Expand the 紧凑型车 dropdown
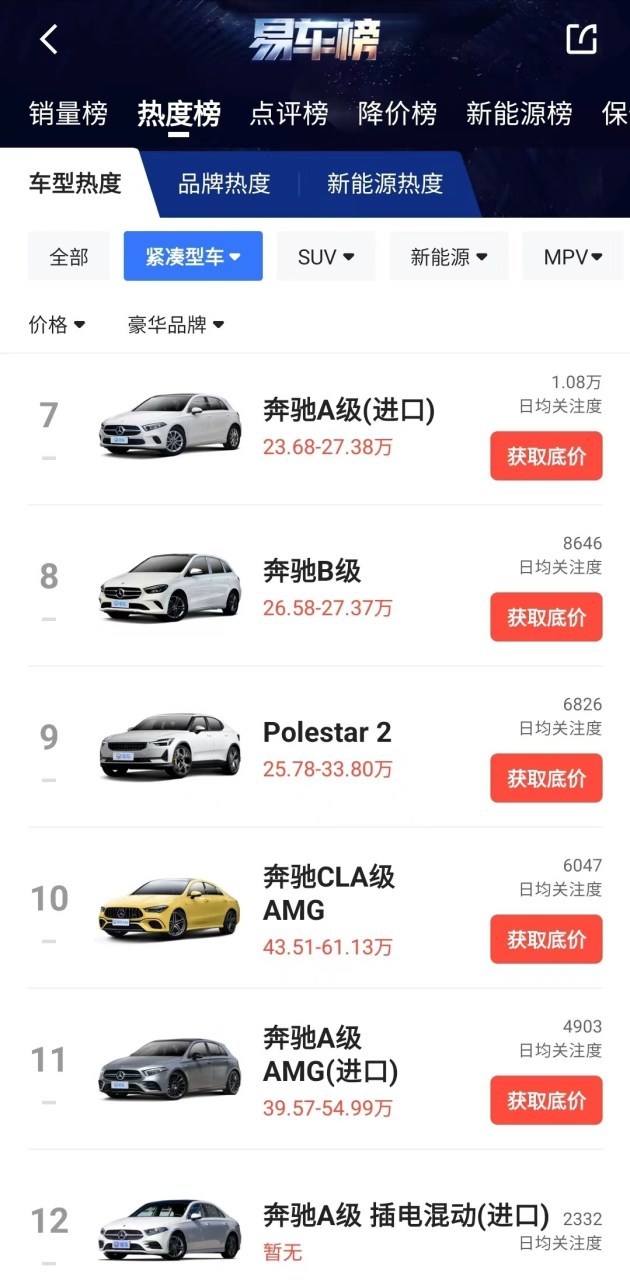Image resolution: width=630 pixels, height=1287 pixels. click(x=193, y=257)
